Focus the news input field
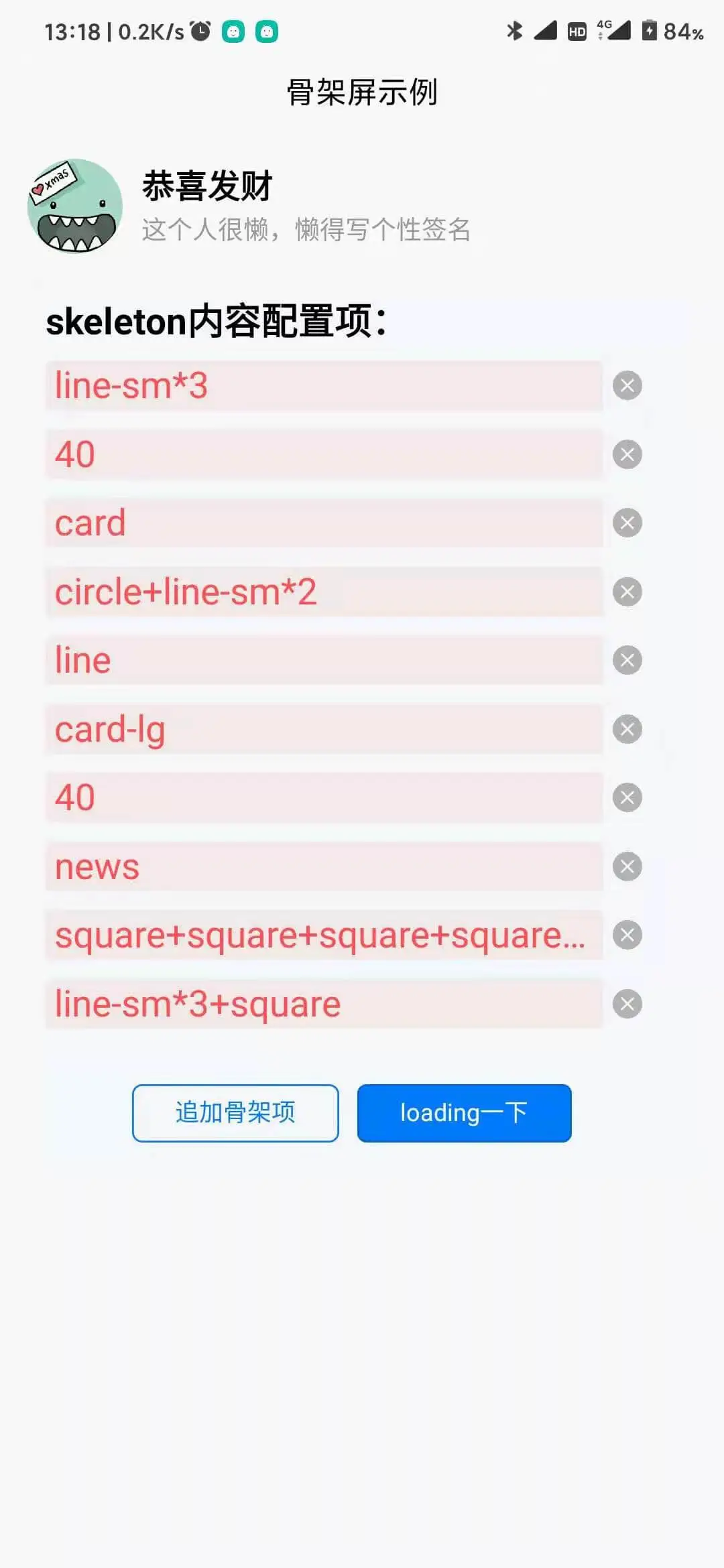The width and height of the screenshot is (724, 1568). pos(324,866)
